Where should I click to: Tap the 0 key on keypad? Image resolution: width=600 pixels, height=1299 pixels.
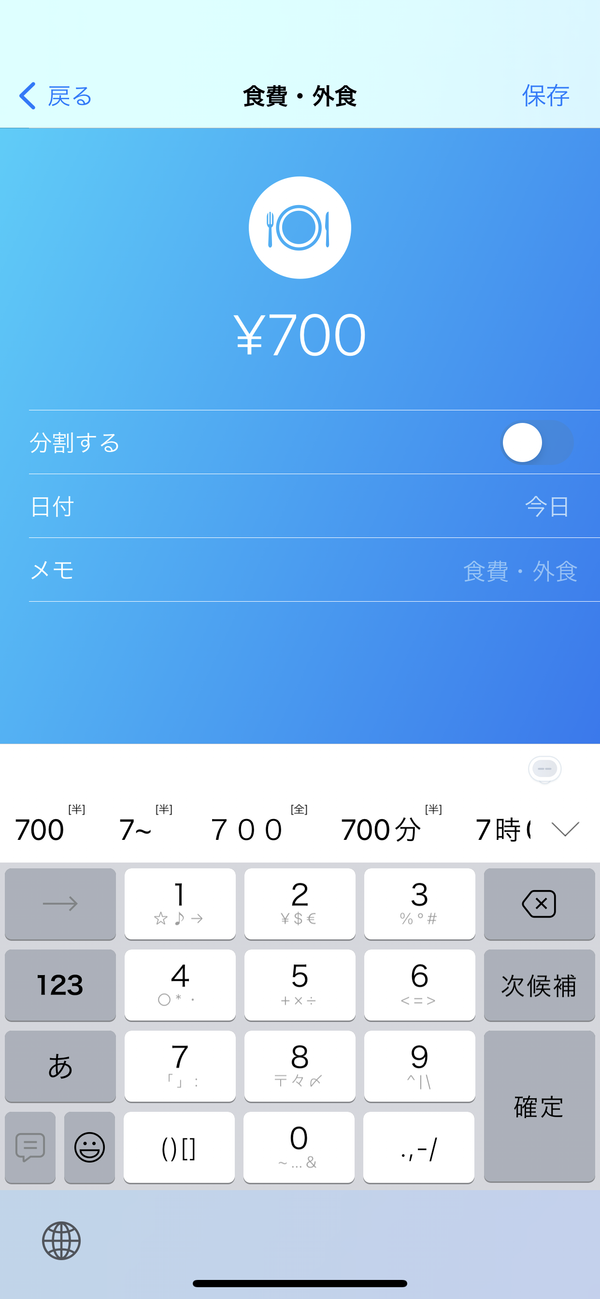click(300, 1147)
